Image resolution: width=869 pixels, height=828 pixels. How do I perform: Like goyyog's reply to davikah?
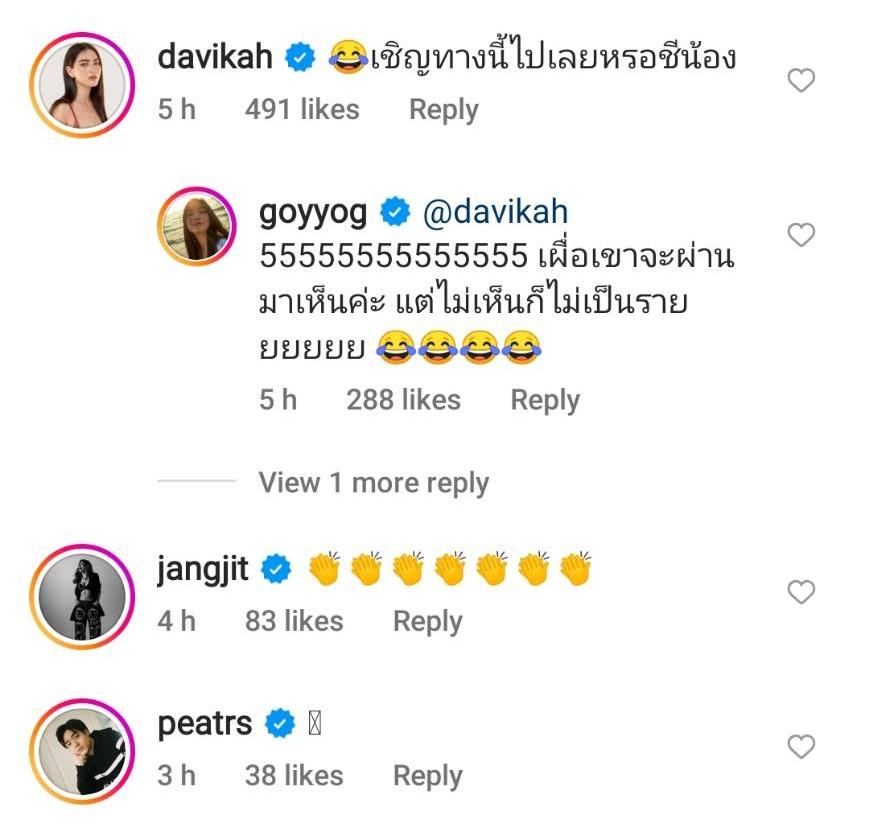[801, 235]
